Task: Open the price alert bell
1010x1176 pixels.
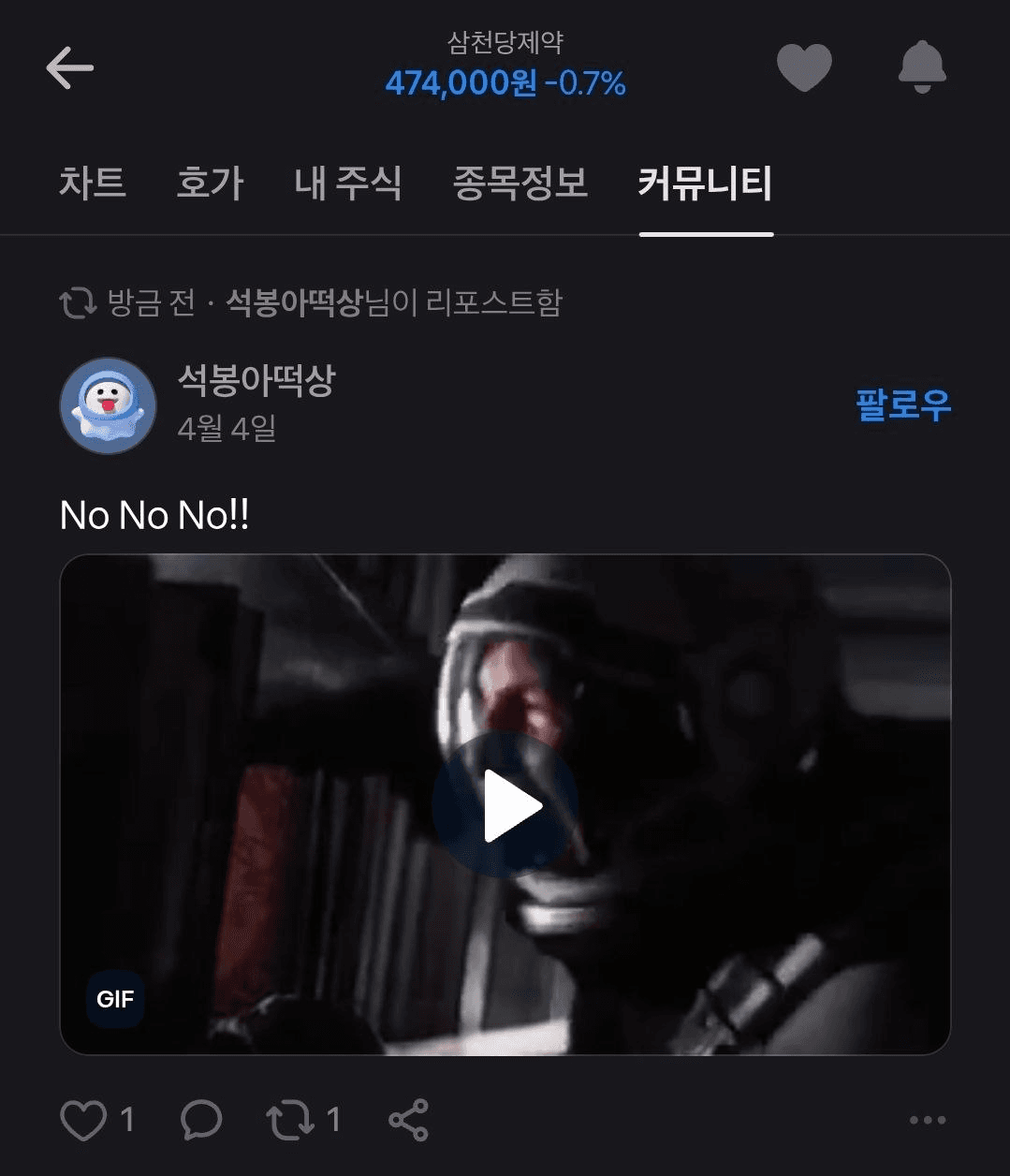Action: click(922, 67)
